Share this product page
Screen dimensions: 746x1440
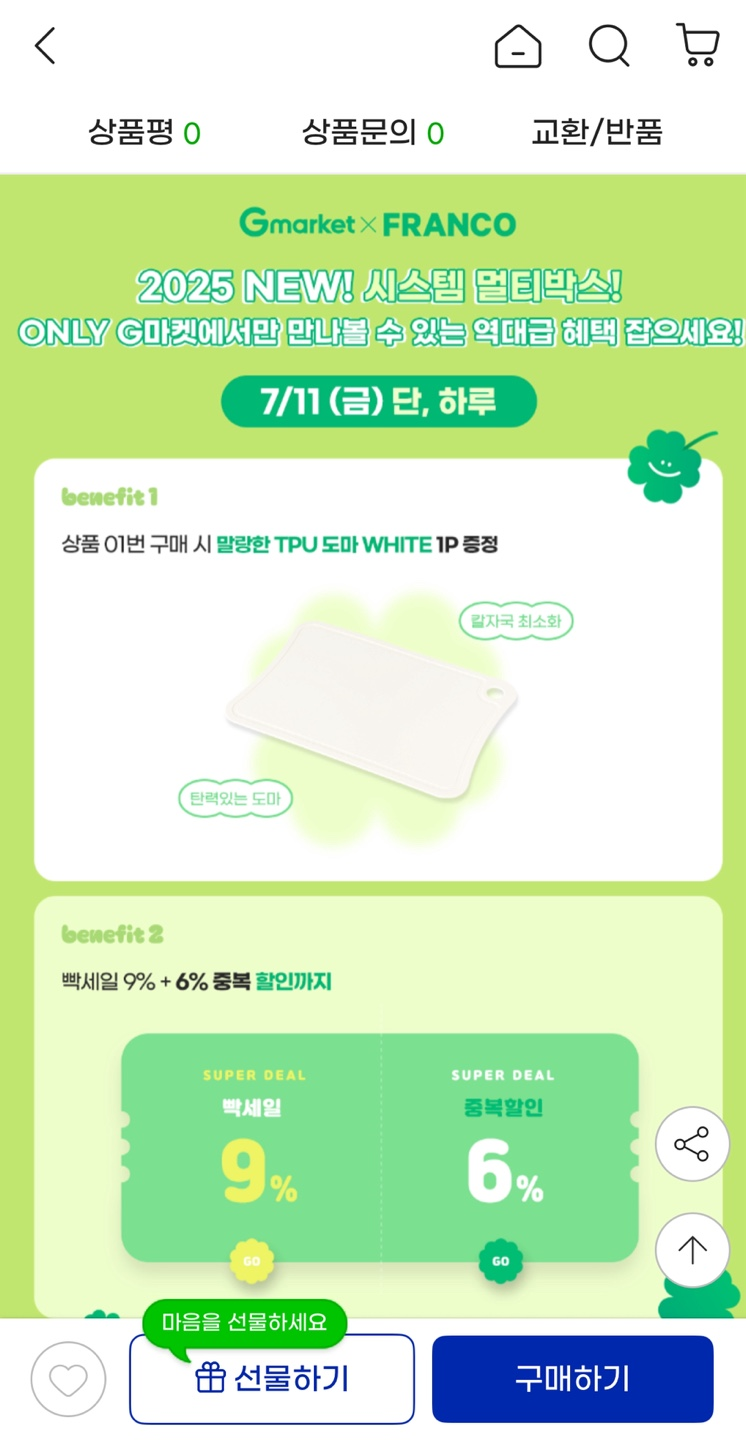[x=692, y=1144]
